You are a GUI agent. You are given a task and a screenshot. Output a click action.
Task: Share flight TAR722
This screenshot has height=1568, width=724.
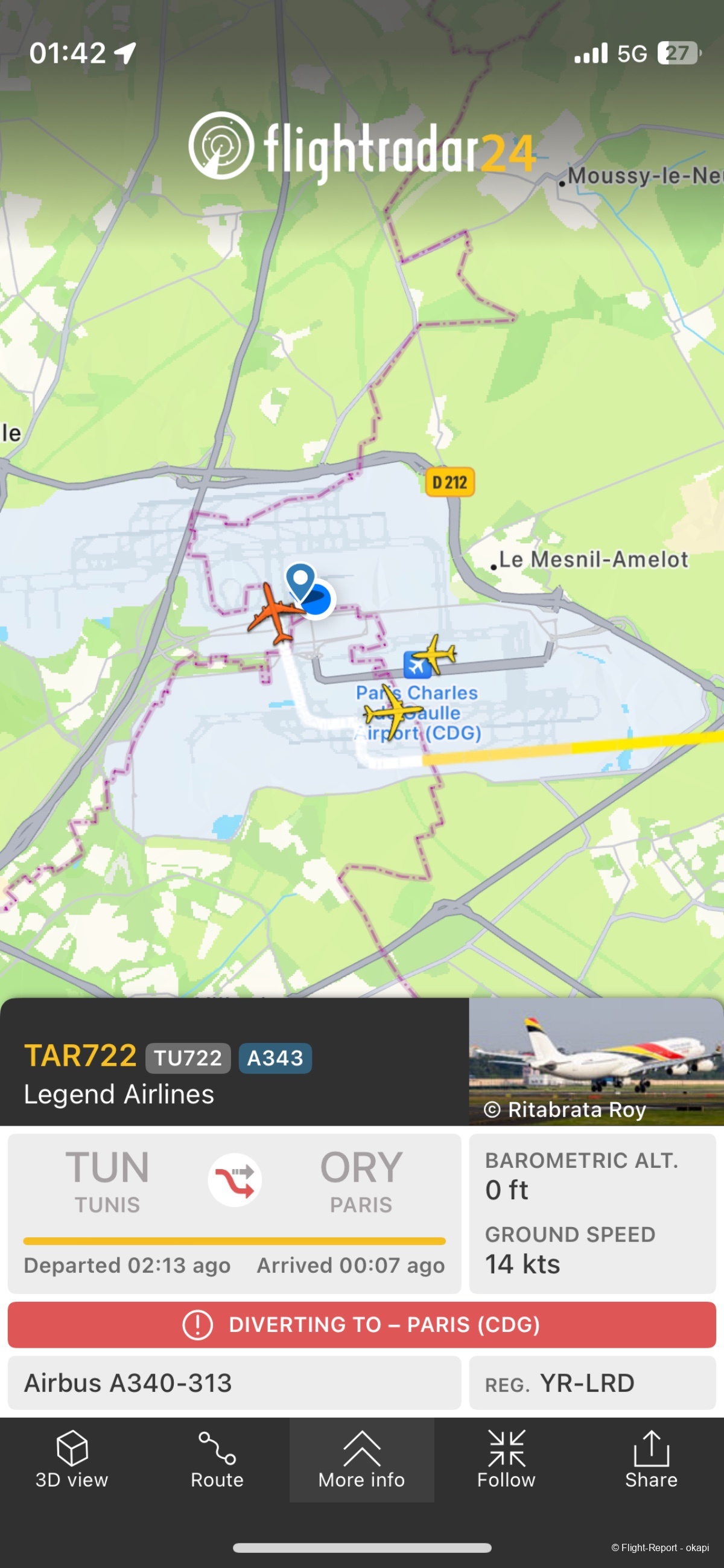(650, 1459)
